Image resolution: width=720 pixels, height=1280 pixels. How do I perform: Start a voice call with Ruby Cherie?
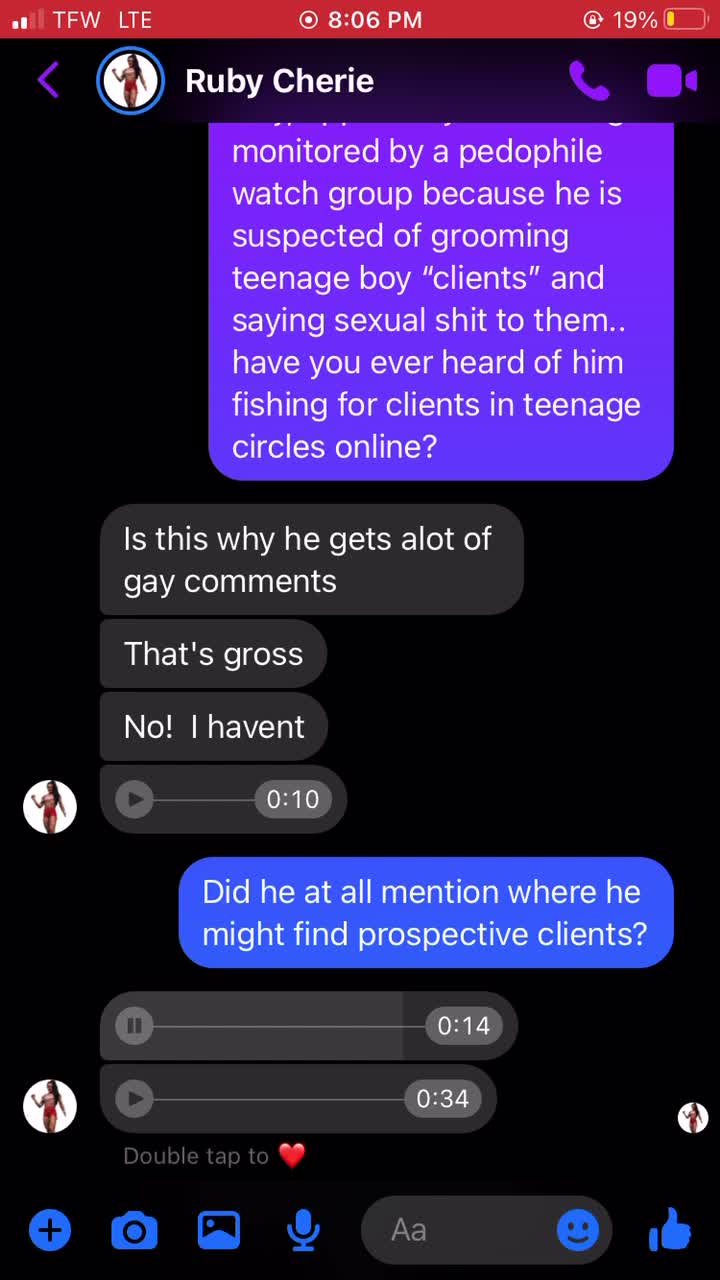[590, 82]
